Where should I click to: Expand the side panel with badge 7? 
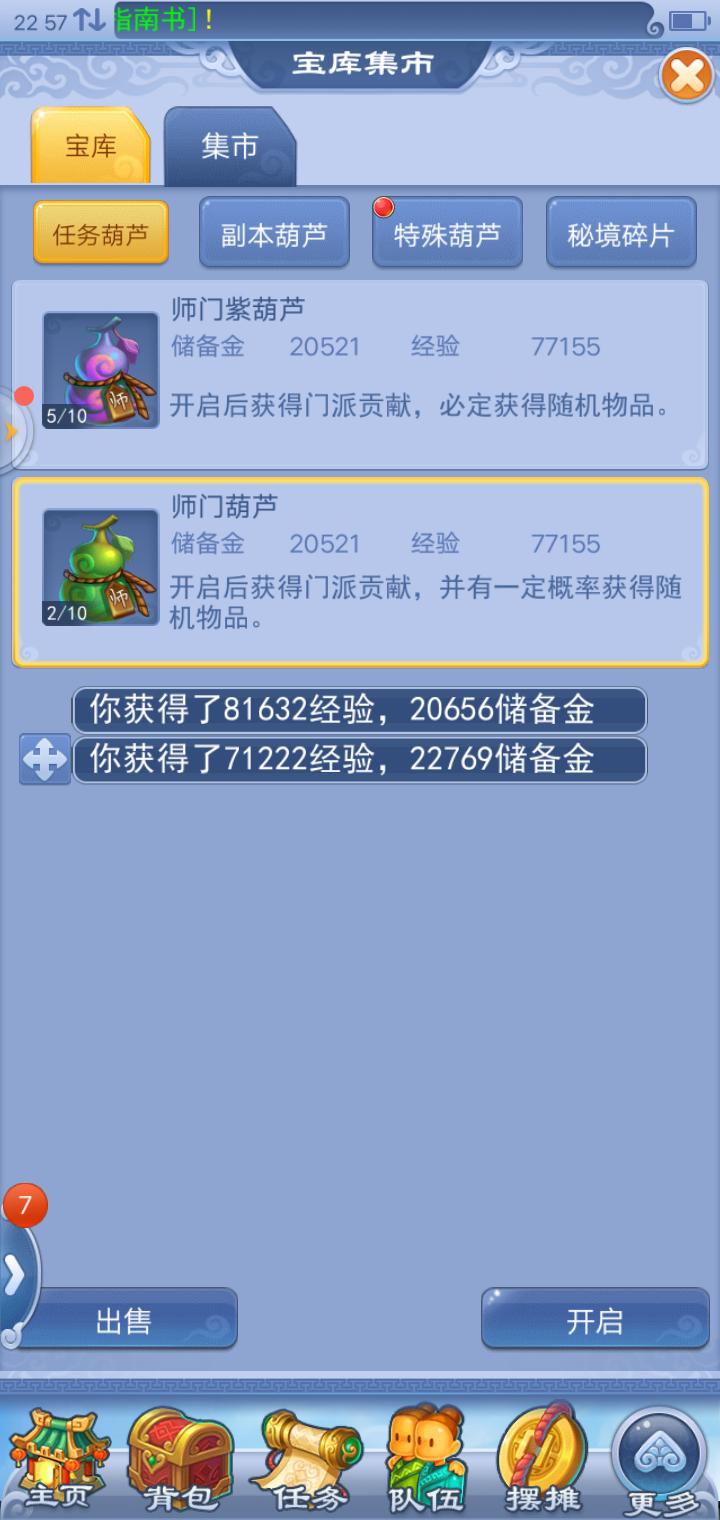tap(15, 1275)
